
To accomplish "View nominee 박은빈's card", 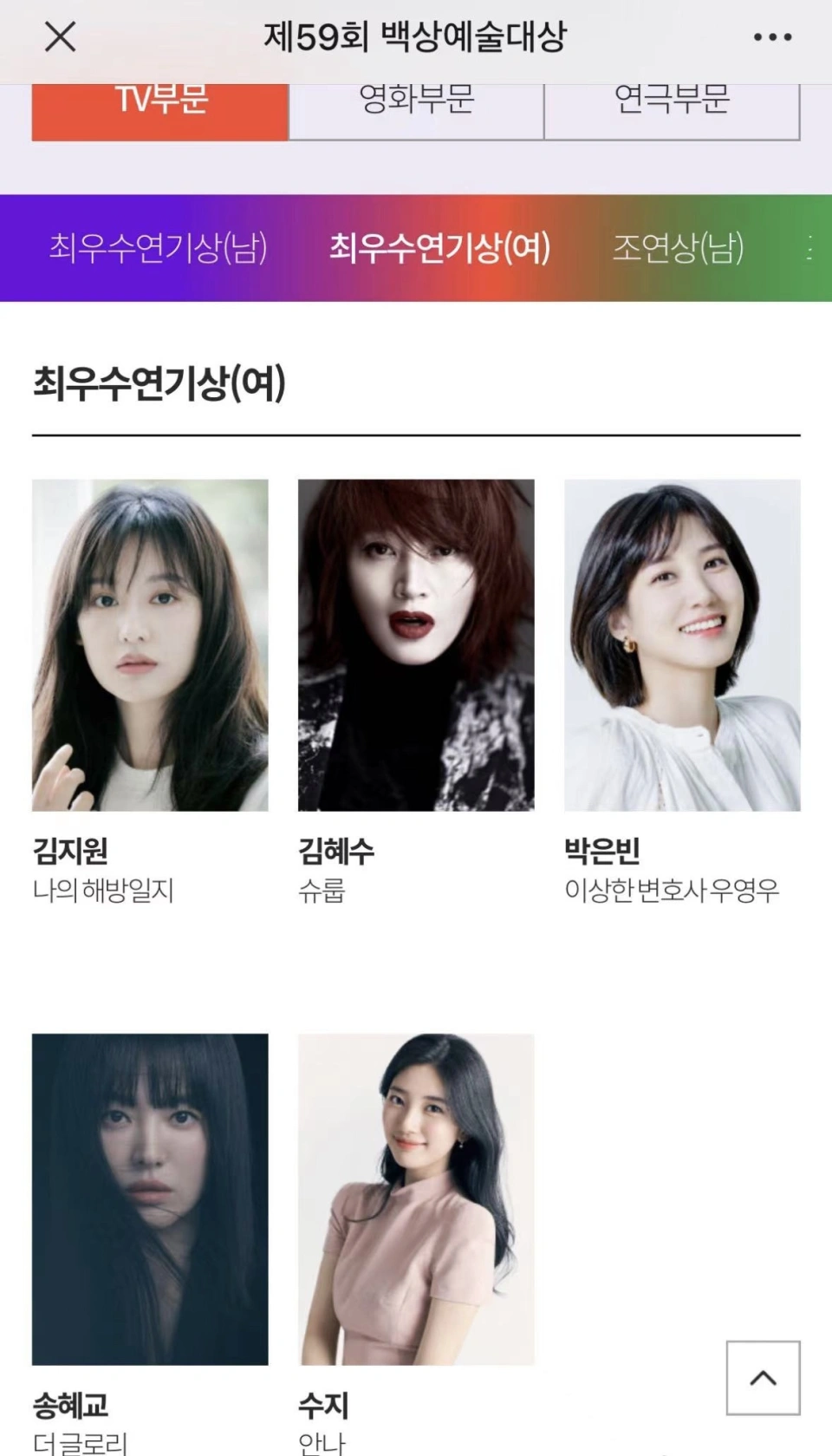I will pos(682,645).
